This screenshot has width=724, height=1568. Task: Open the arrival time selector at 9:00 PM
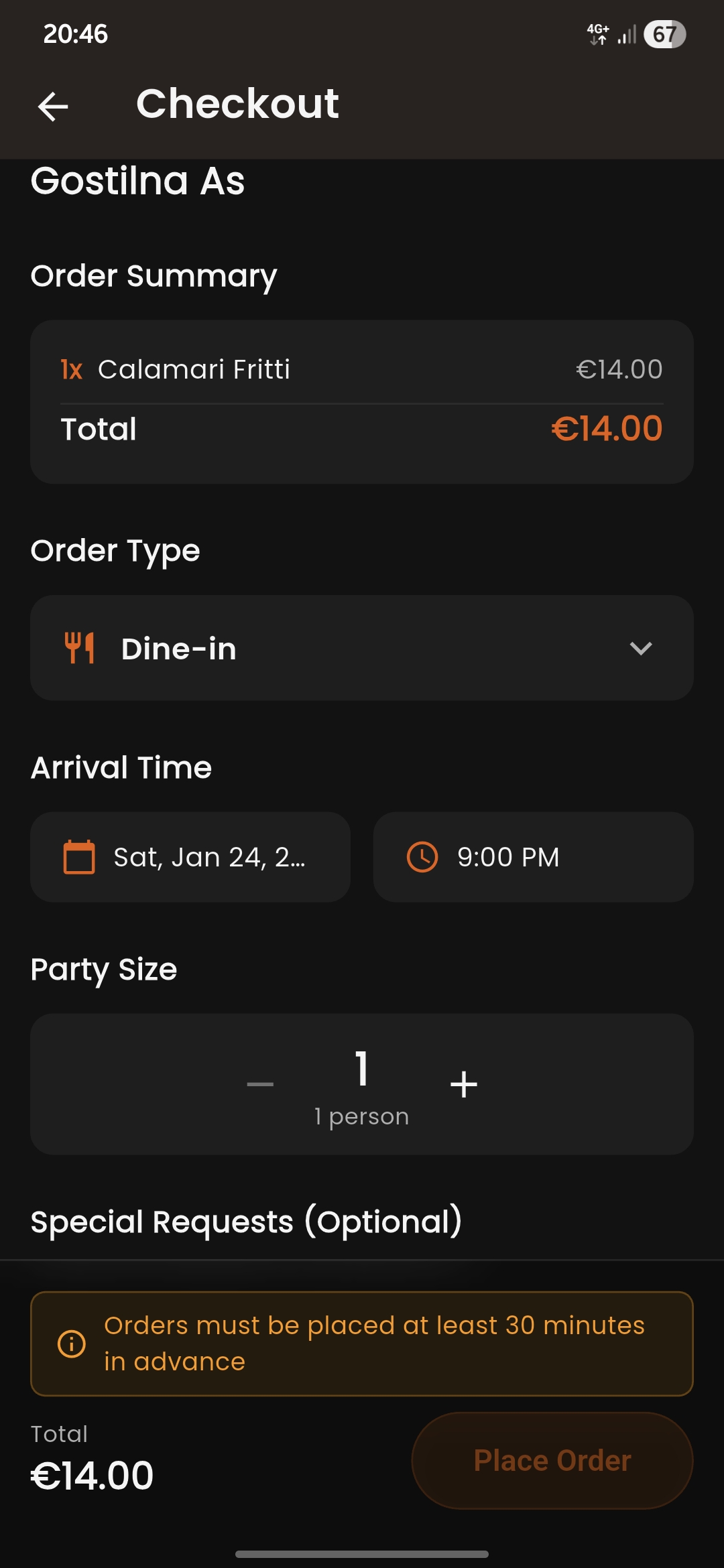pyautogui.click(x=532, y=856)
